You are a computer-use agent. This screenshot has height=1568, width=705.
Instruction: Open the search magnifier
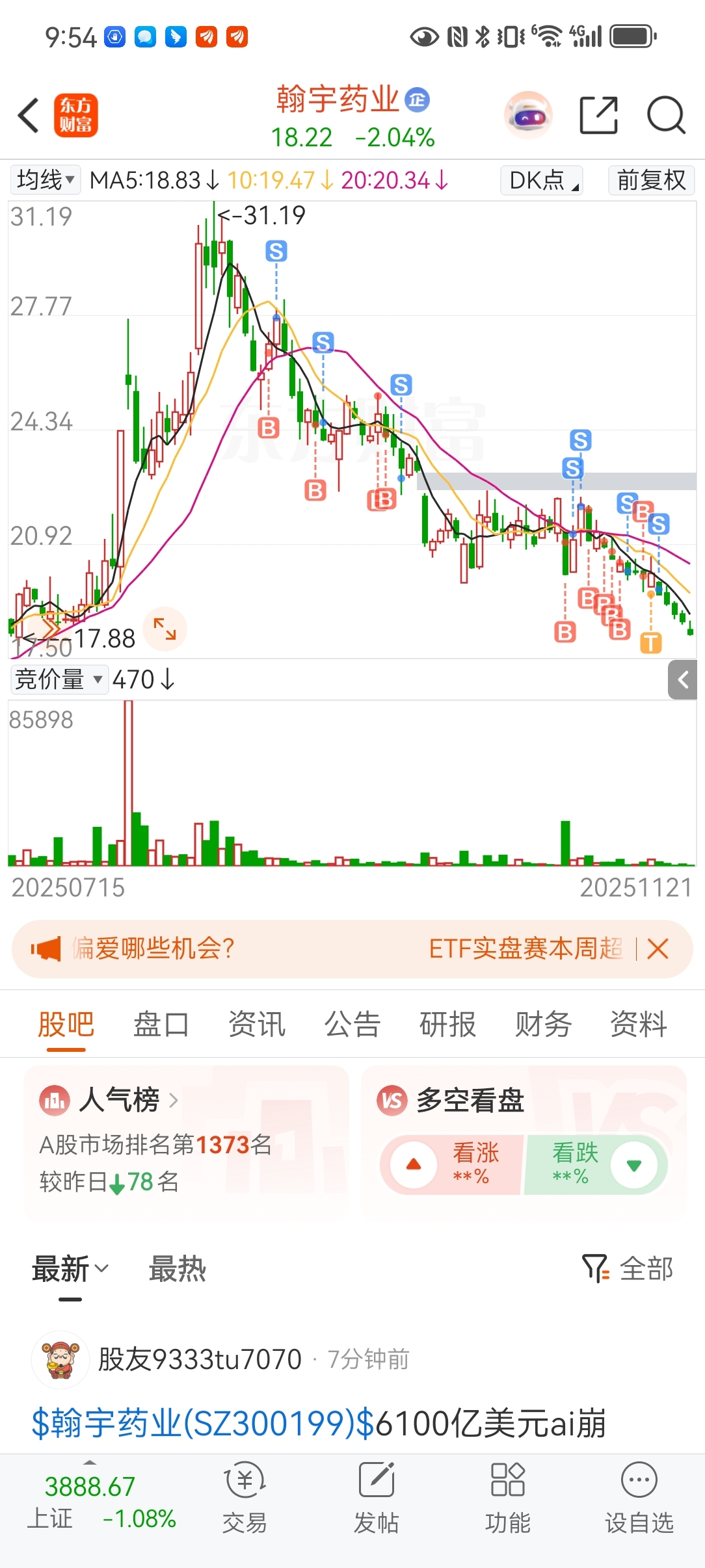pos(666,116)
